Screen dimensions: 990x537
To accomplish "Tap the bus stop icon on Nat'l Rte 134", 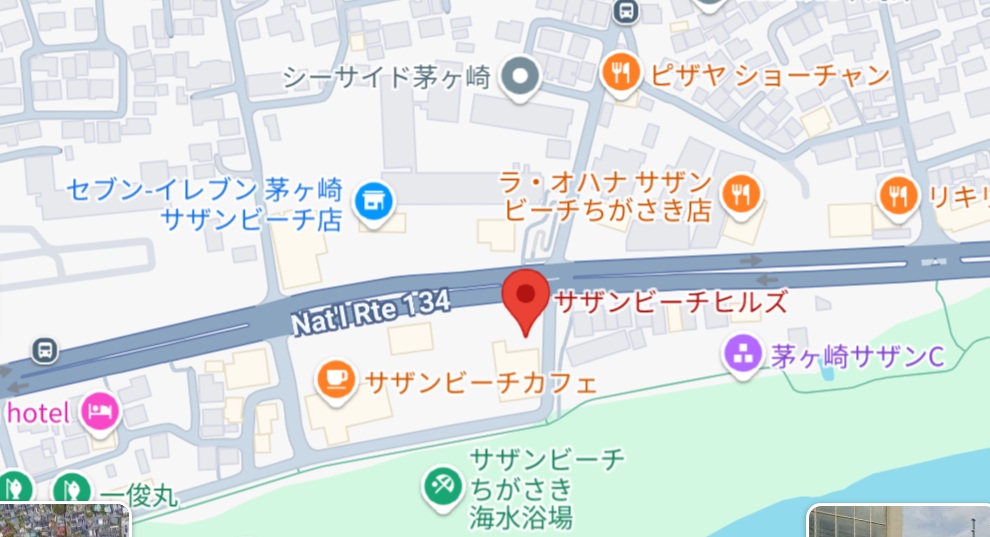I will click(44, 351).
